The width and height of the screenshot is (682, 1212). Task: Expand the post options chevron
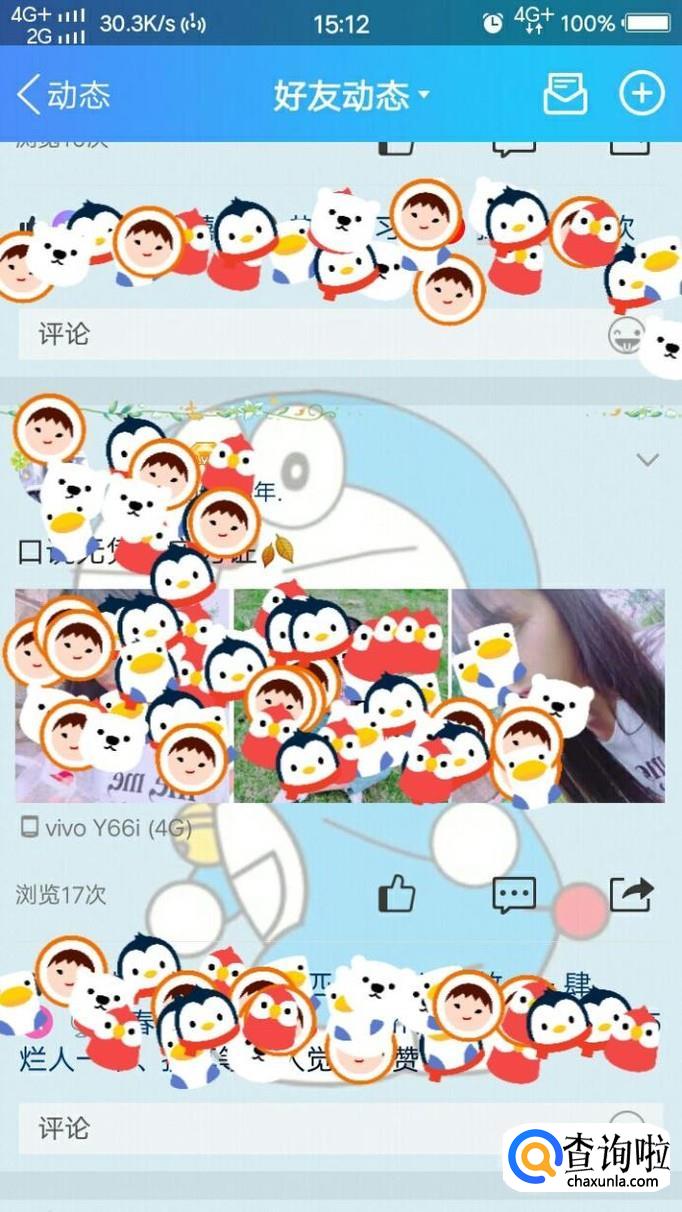pos(648,460)
